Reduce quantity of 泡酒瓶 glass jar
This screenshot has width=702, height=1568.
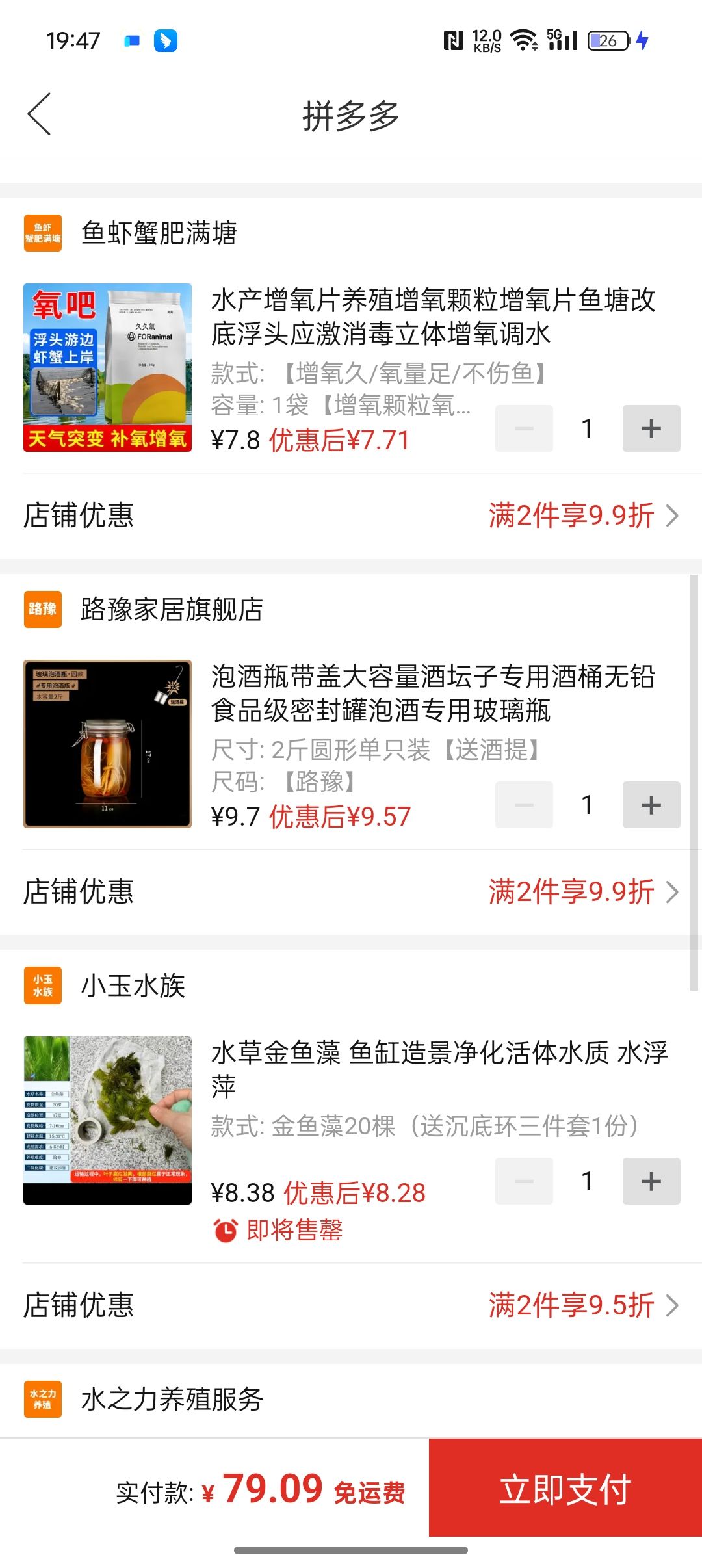(524, 805)
